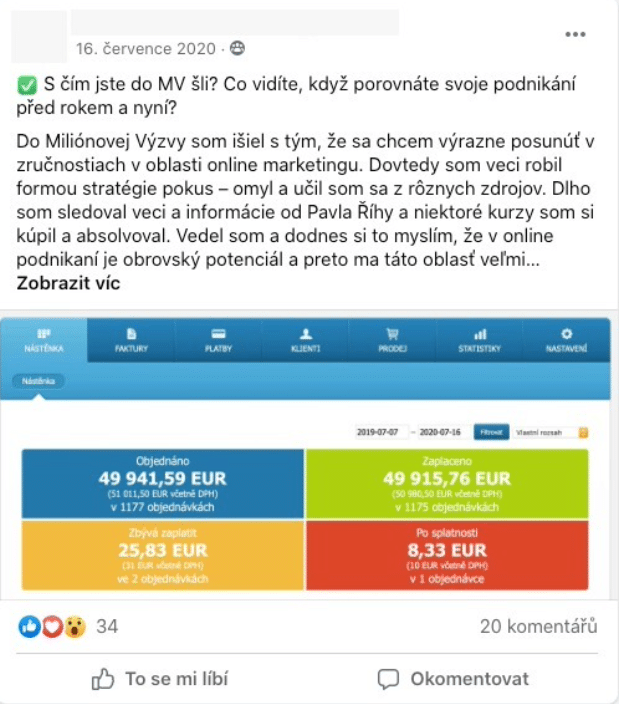The width and height of the screenshot is (619, 704).
Task: Open the post date 16. července 2020
Action: (x=147, y=48)
